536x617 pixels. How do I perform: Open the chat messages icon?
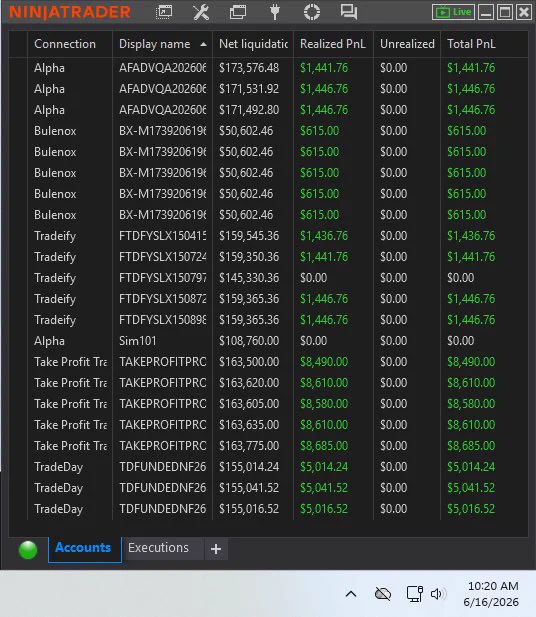click(x=349, y=12)
